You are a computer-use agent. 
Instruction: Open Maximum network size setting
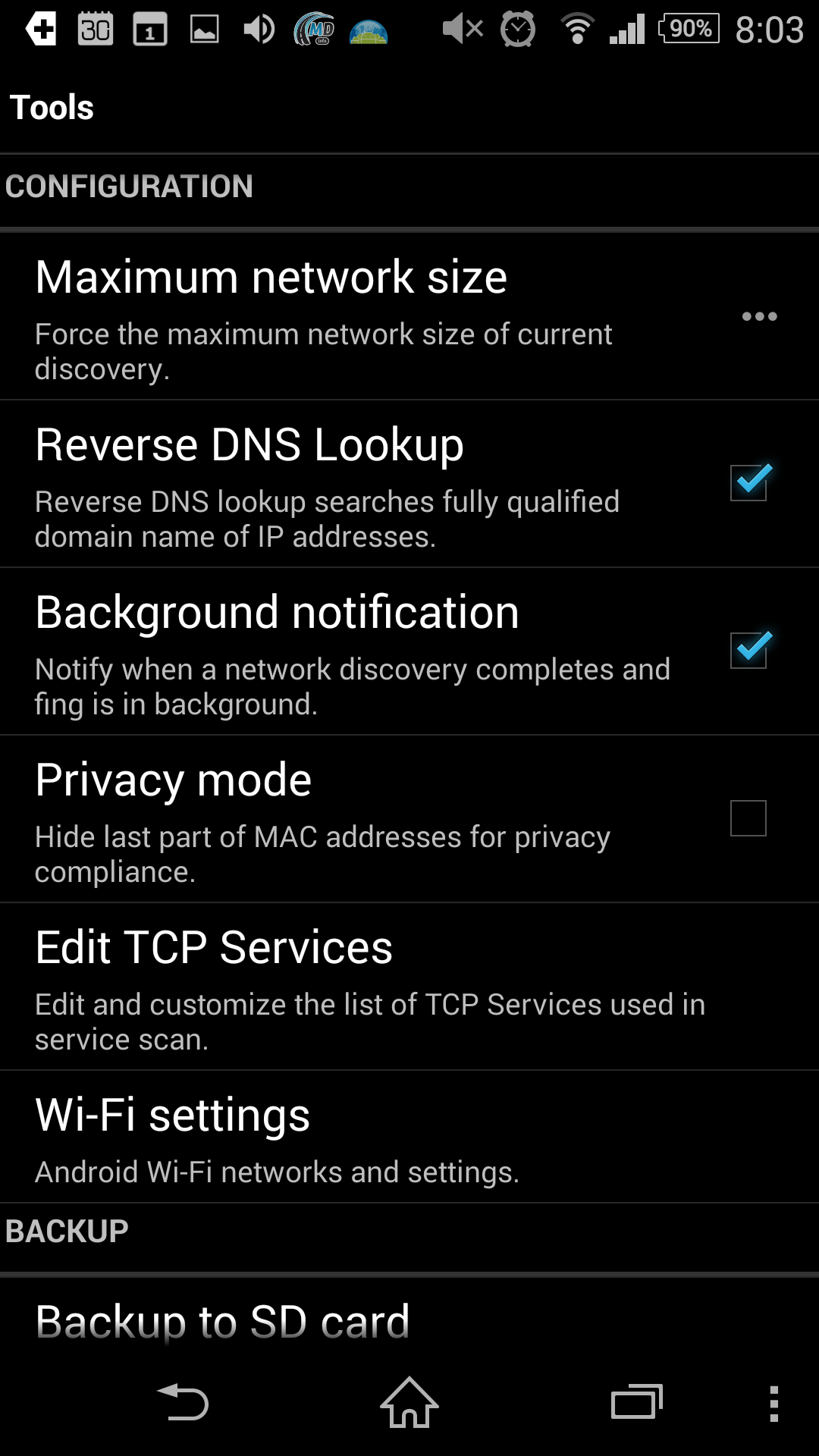[x=409, y=316]
